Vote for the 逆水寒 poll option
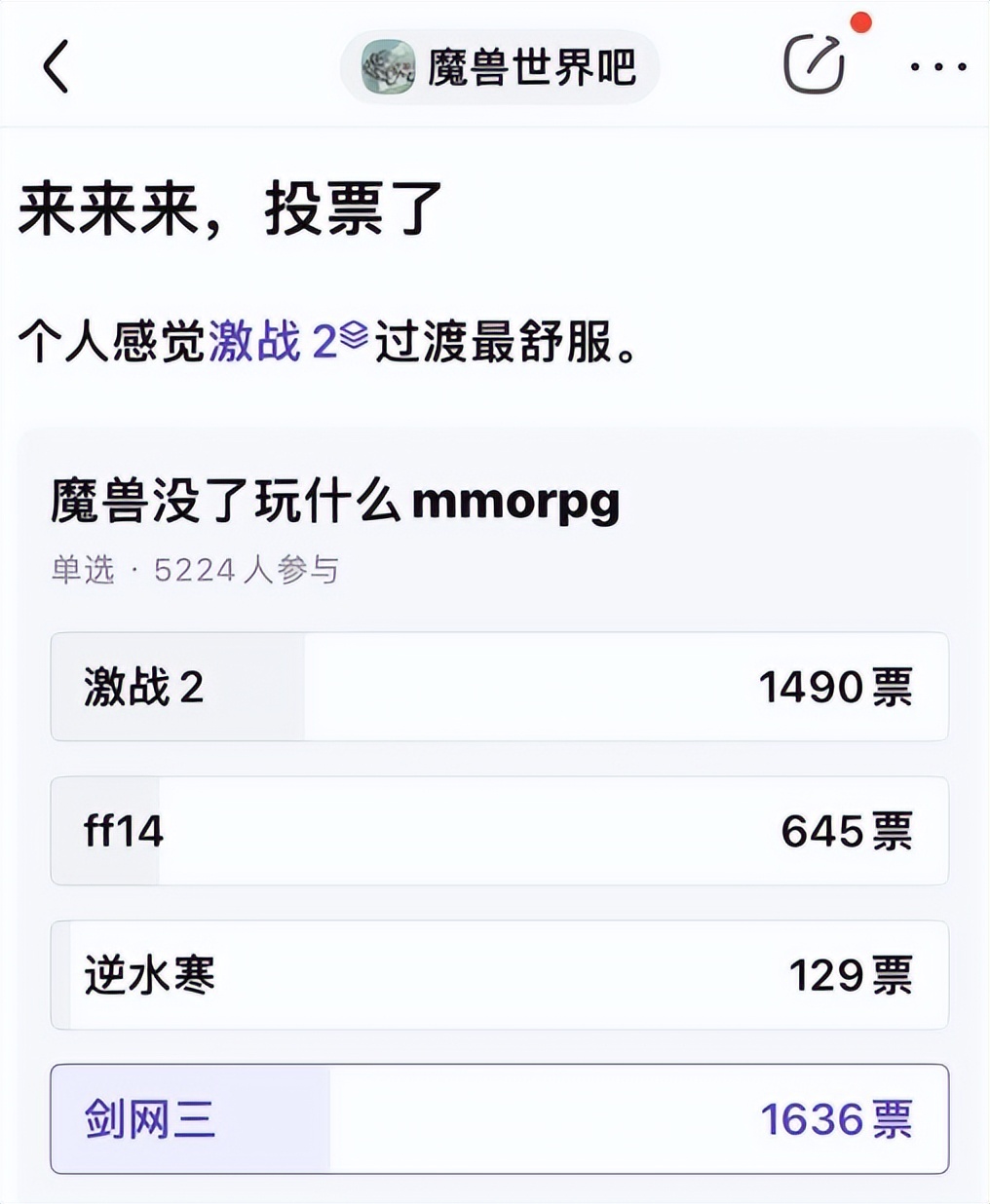 point(499,975)
